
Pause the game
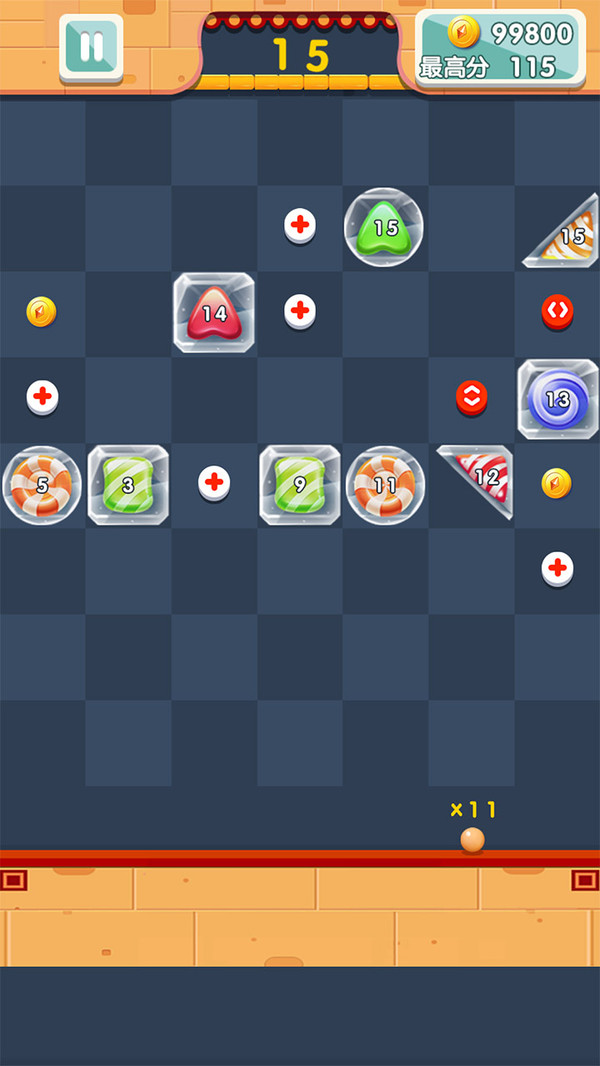point(91,47)
